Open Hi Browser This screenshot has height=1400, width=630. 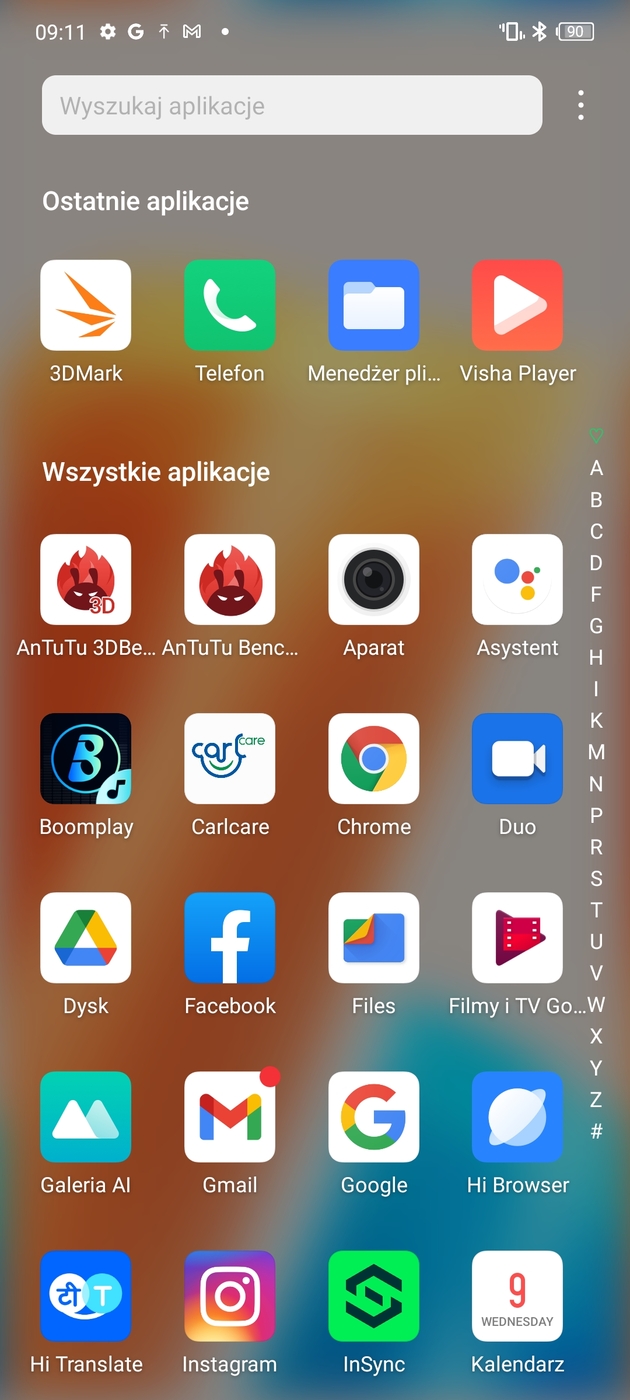click(x=517, y=1117)
